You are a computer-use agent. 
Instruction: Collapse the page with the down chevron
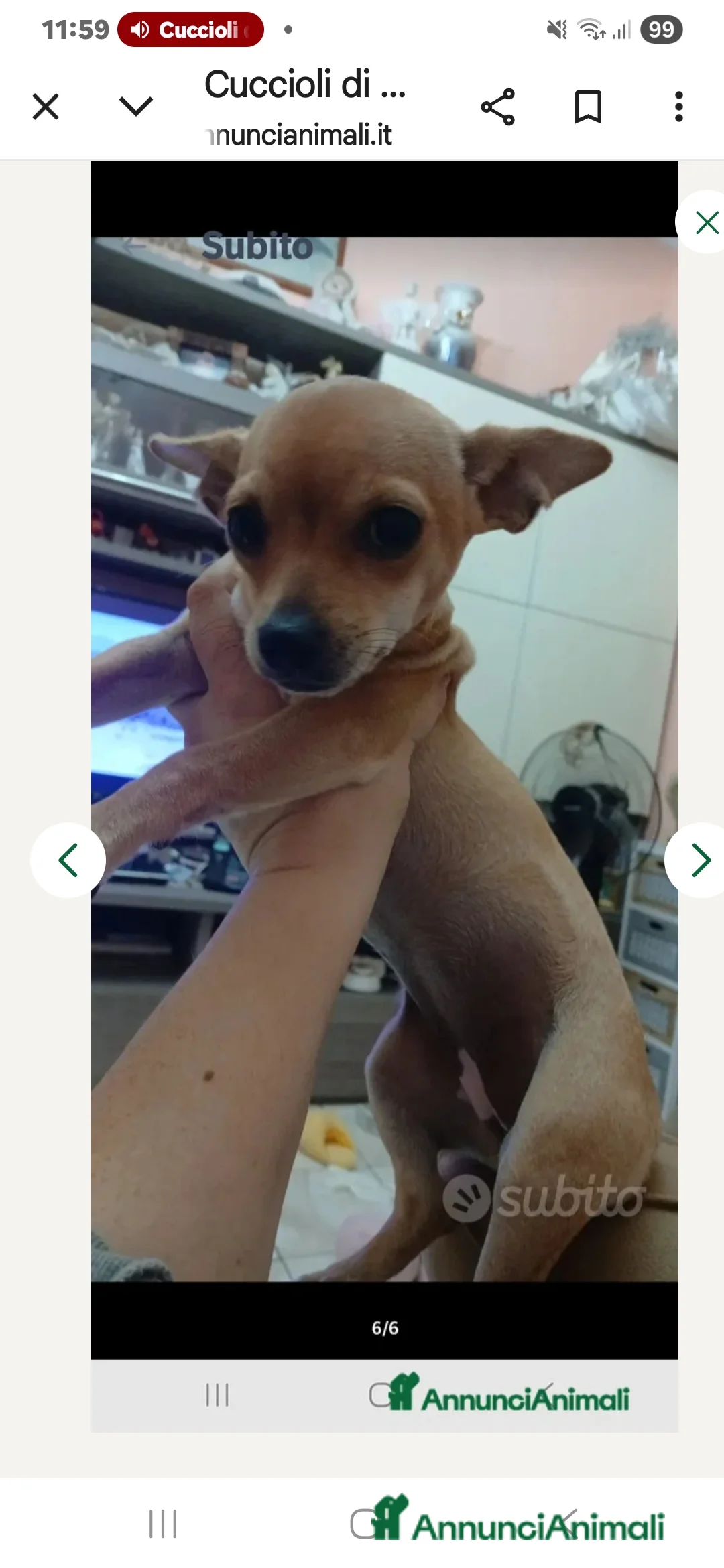pyautogui.click(x=134, y=106)
